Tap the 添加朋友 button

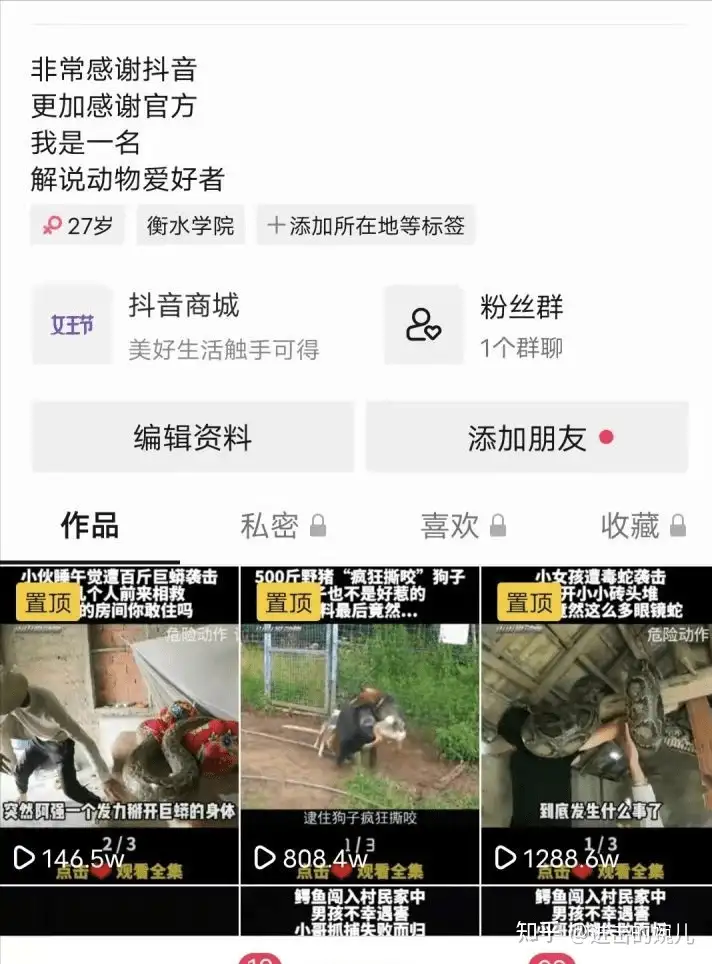click(527, 438)
